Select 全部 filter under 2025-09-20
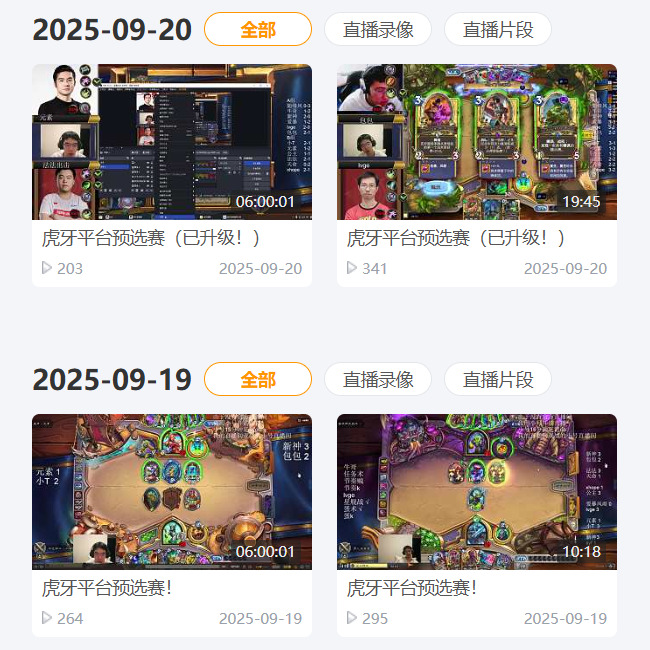 (257, 30)
